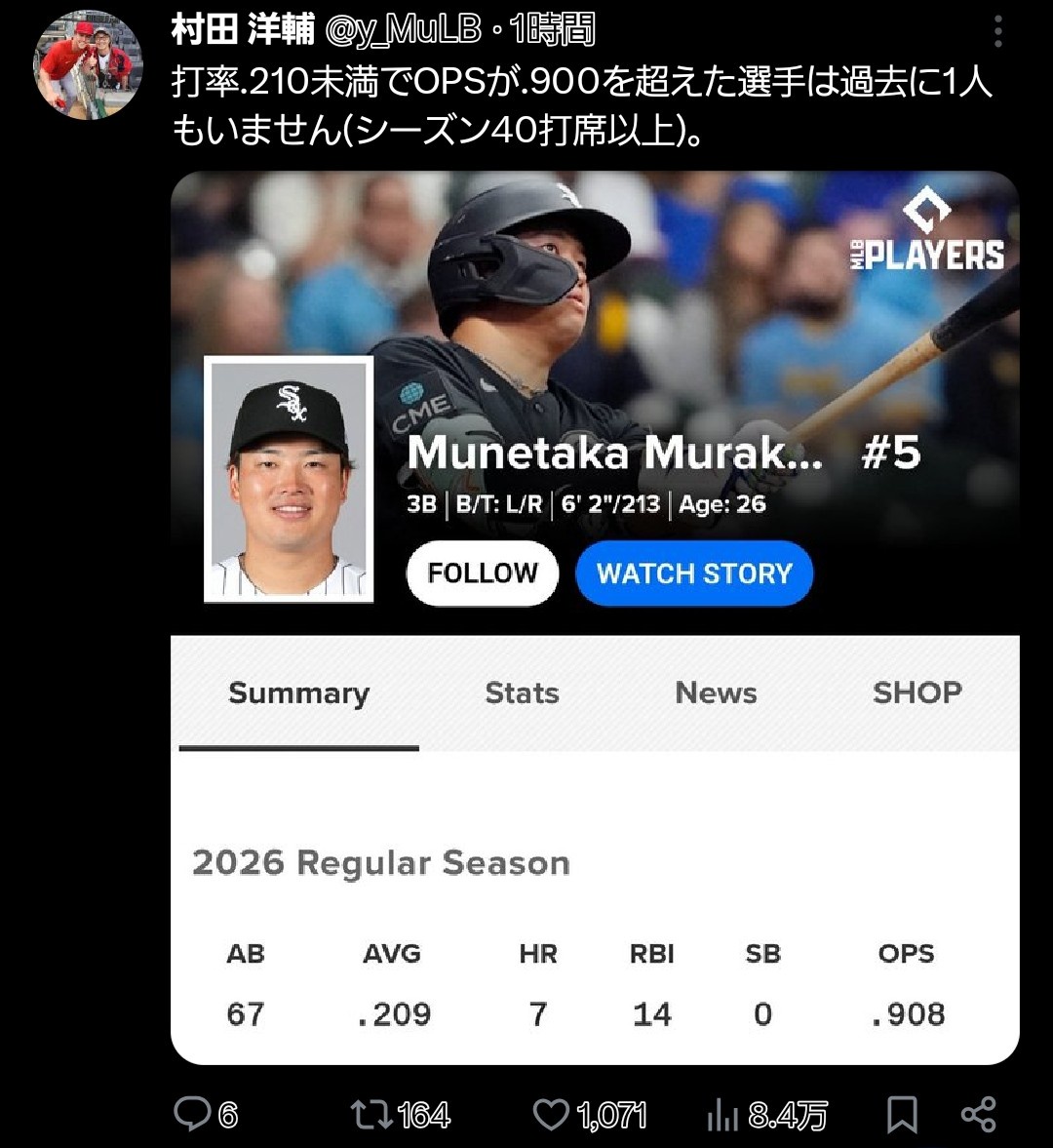
Task: Open the tweet's overflow menu
Action: (997, 32)
